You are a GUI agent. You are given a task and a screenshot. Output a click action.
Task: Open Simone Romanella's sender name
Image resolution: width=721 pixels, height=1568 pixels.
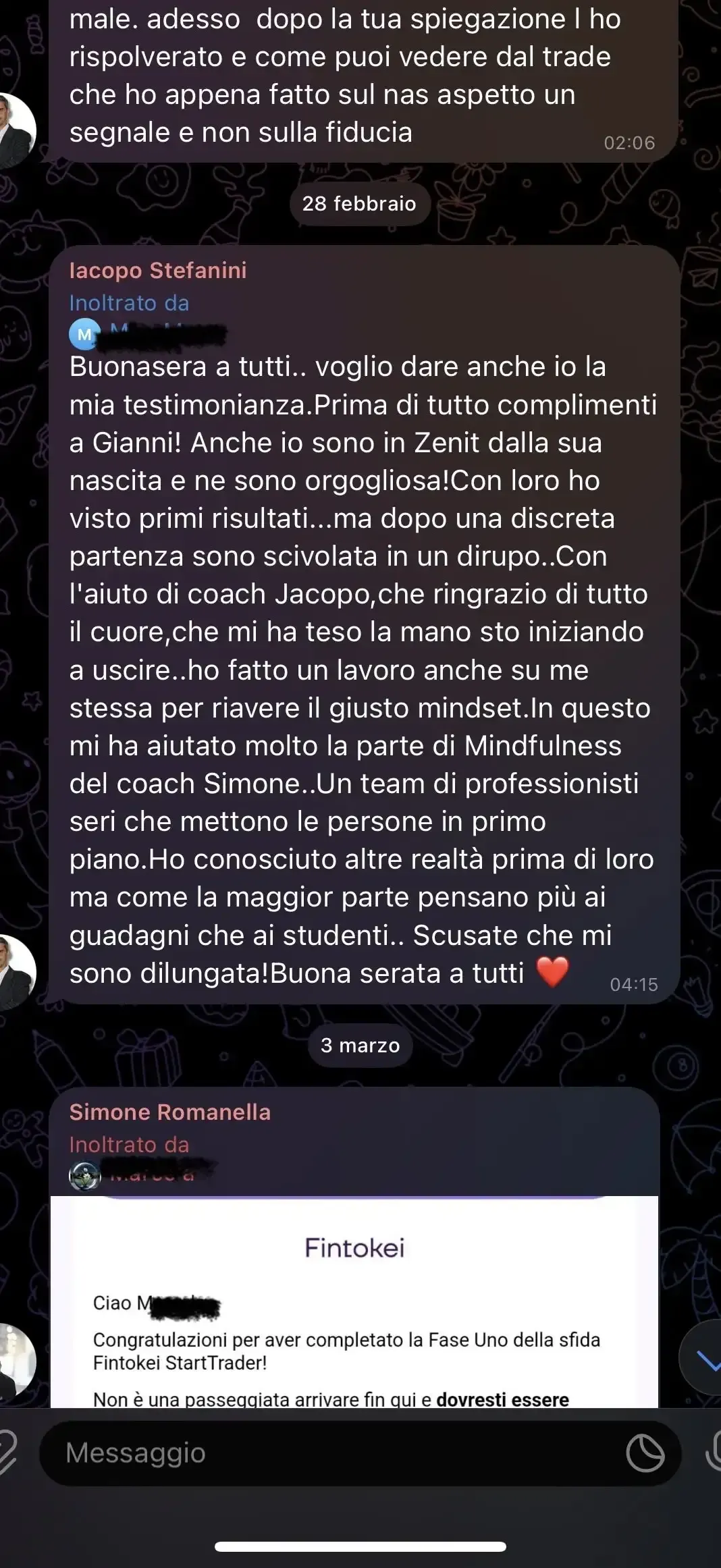tap(169, 1112)
